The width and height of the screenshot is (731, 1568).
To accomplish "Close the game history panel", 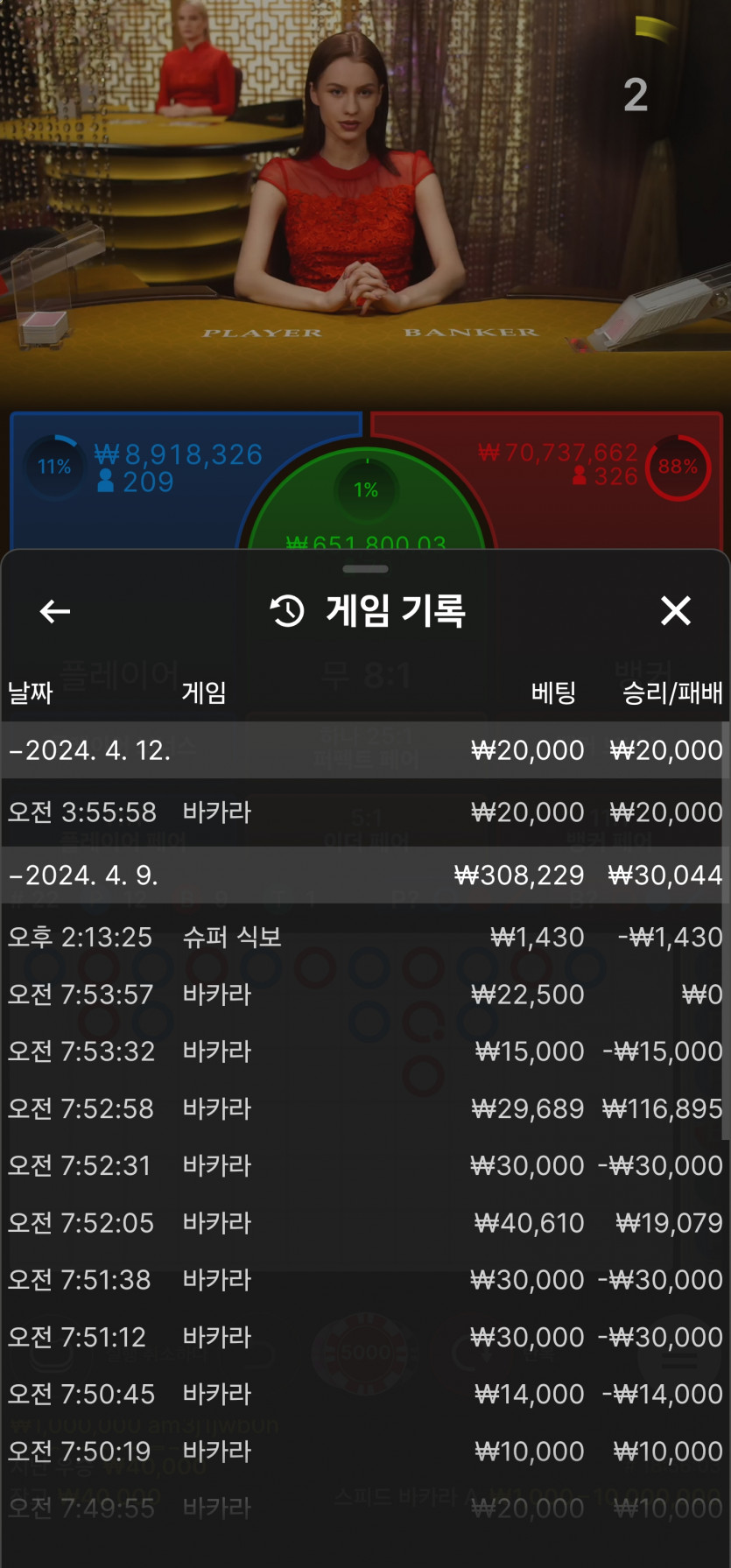I will coord(675,610).
